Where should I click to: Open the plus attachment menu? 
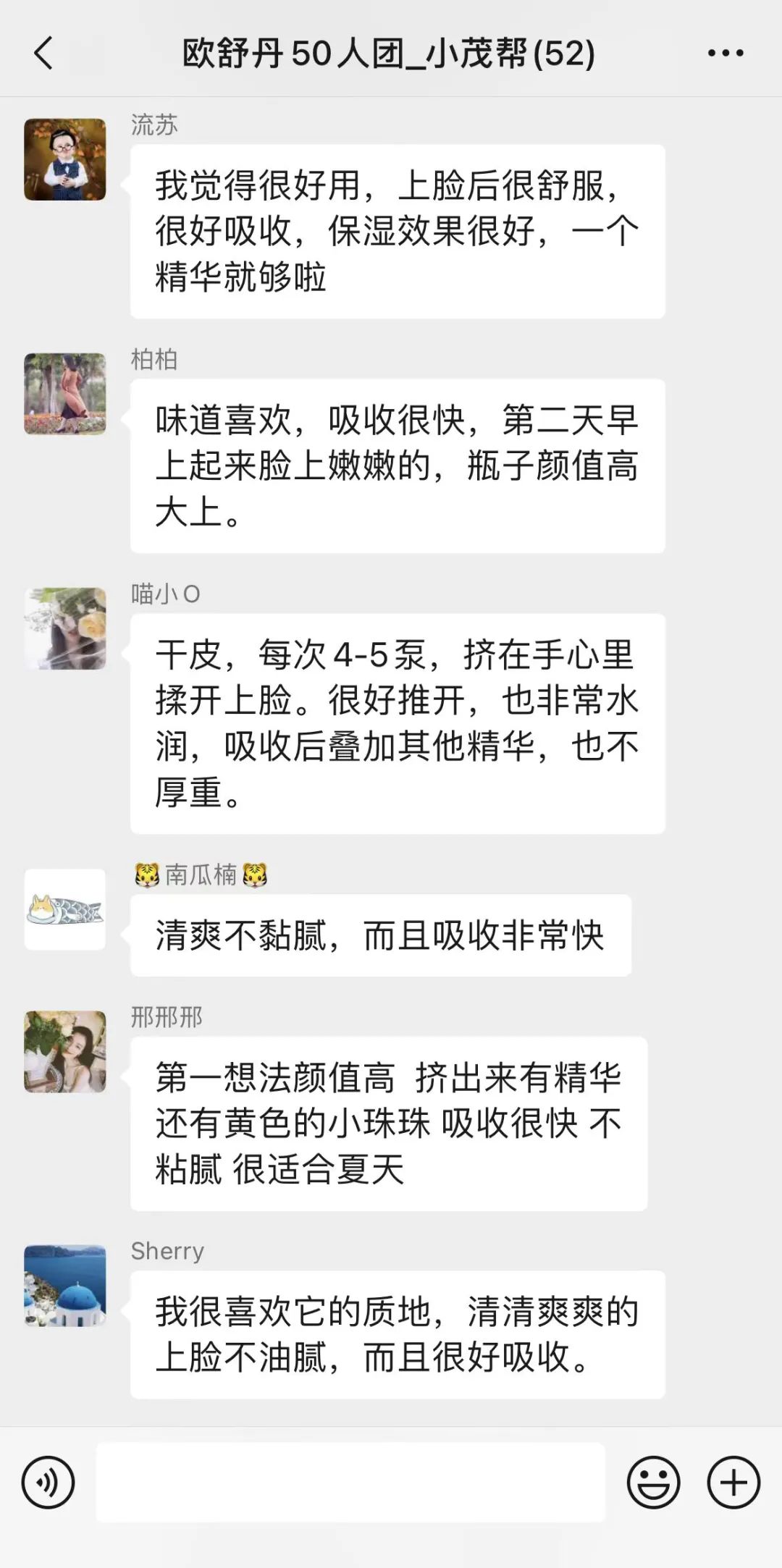(x=733, y=1483)
